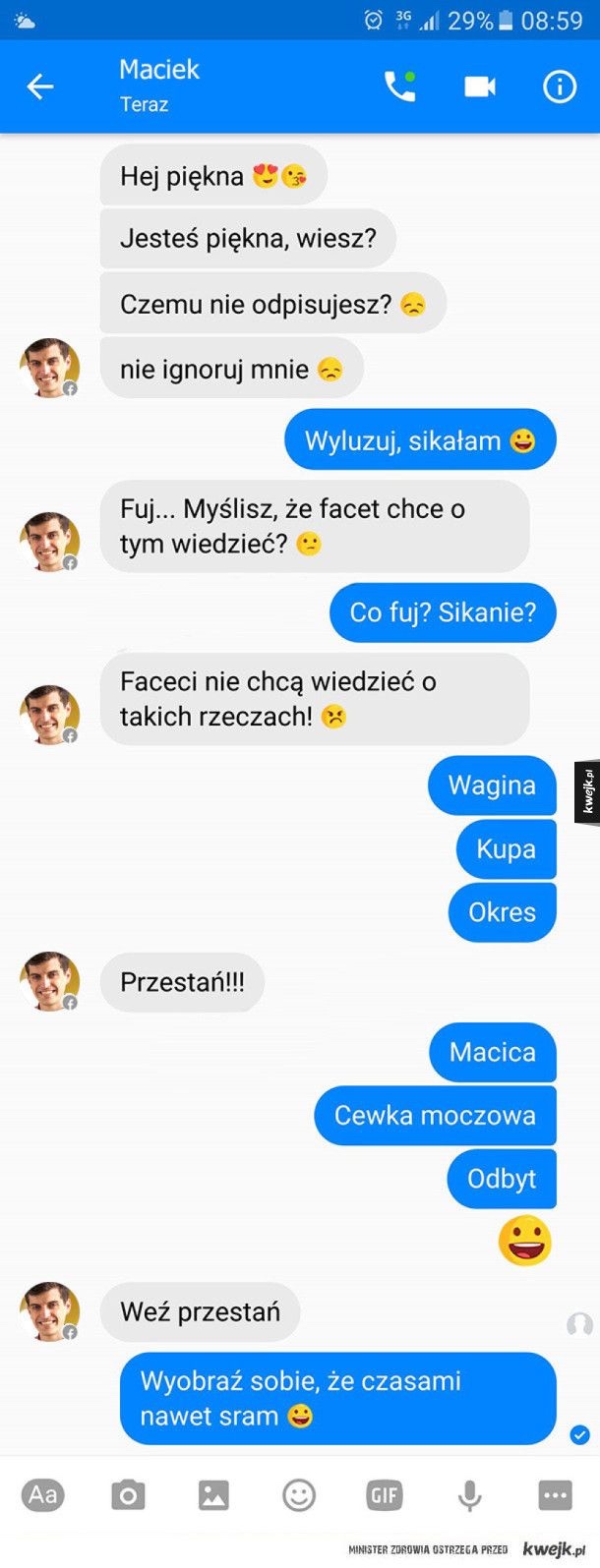
Task: Open Maciek's profile from the header name
Action: pos(159,70)
